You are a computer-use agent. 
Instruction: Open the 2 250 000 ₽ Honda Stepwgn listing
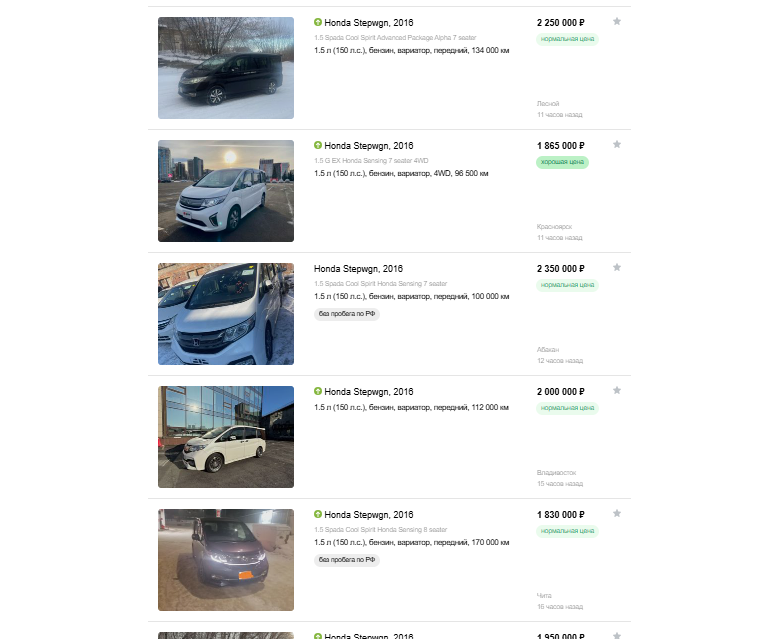(368, 22)
